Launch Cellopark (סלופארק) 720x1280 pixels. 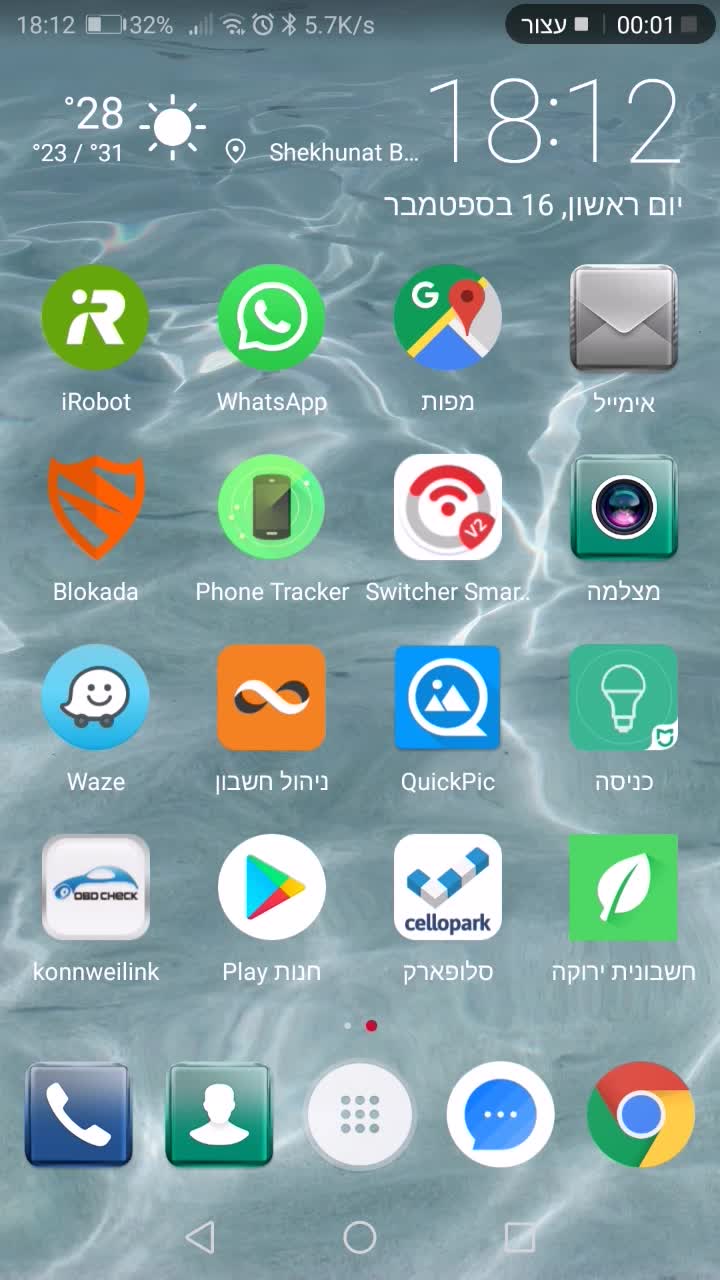click(447, 888)
